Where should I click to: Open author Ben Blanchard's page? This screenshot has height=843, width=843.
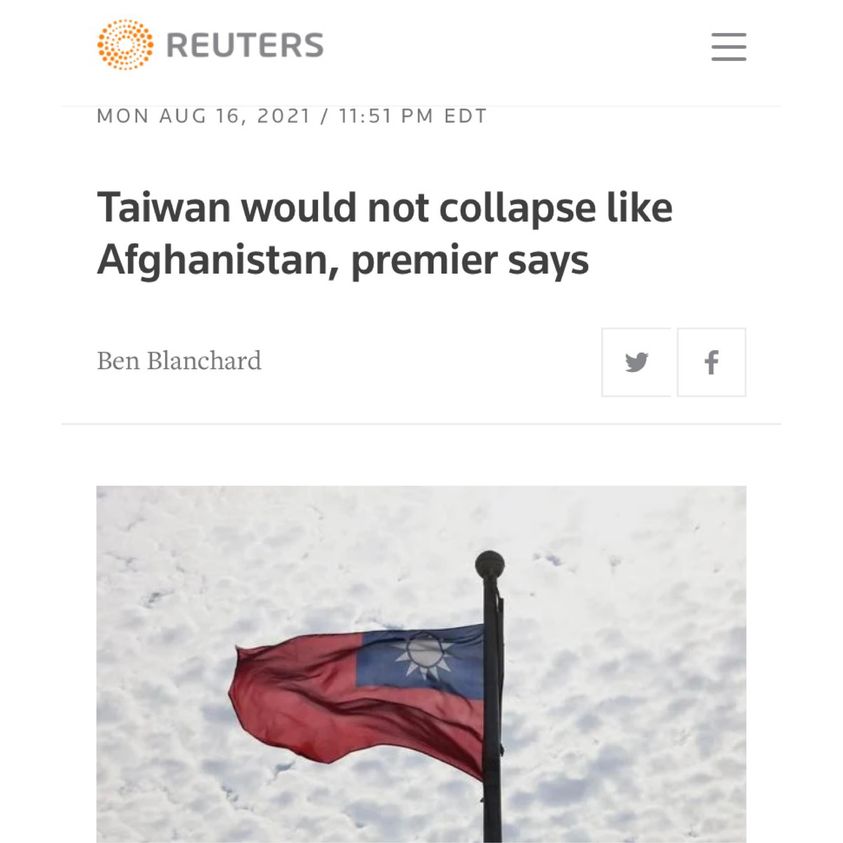[179, 361]
